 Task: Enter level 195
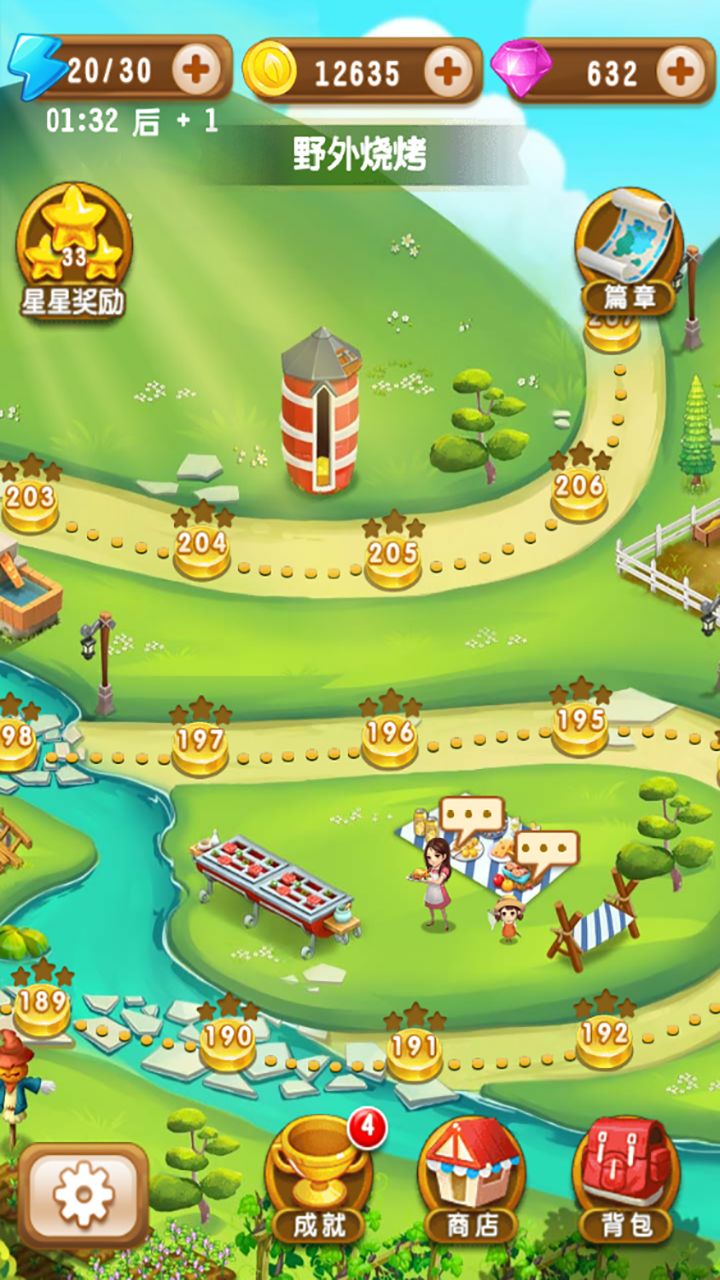click(580, 725)
